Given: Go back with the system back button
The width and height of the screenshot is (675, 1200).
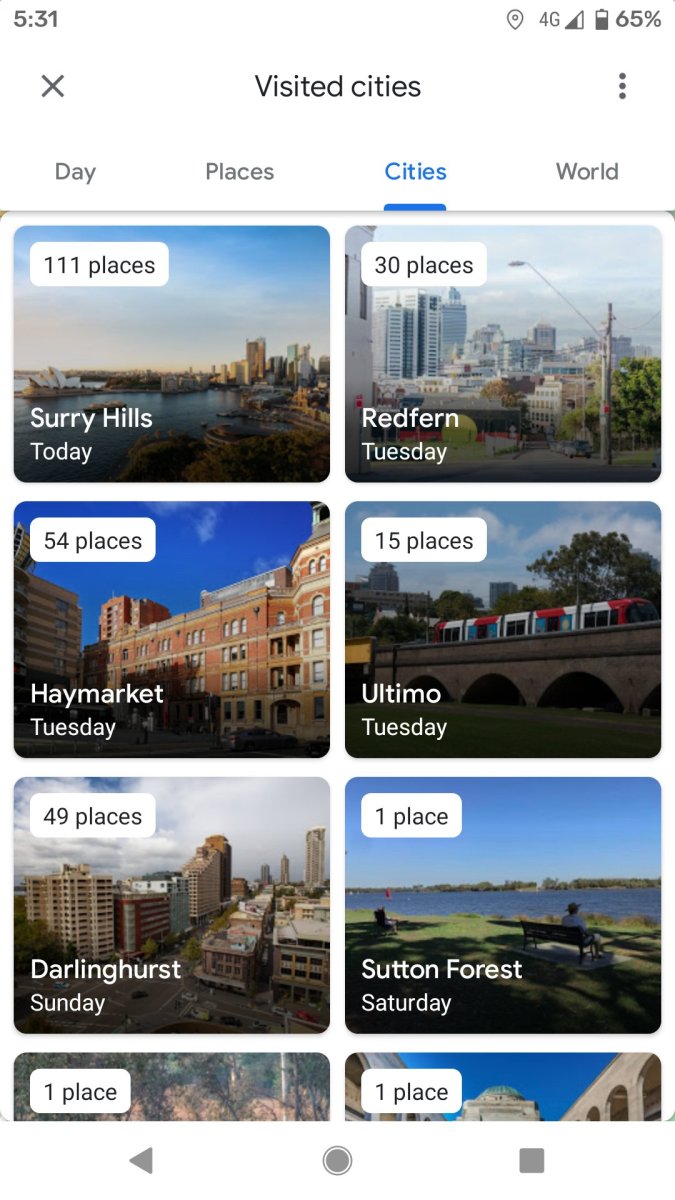Looking at the screenshot, I should (x=141, y=1160).
